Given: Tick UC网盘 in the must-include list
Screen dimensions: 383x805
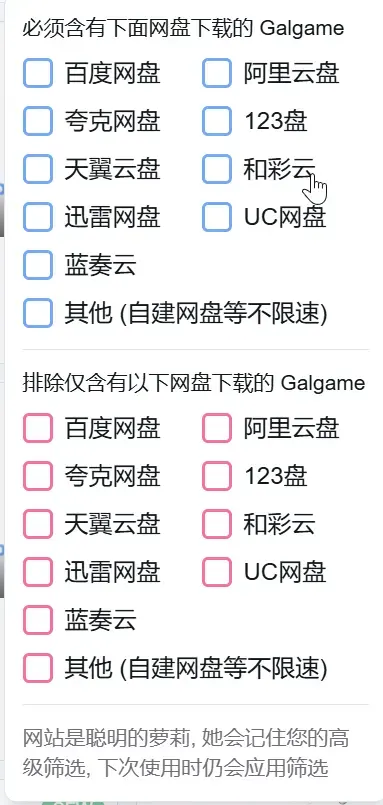Looking at the screenshot, I should (217, 217).
